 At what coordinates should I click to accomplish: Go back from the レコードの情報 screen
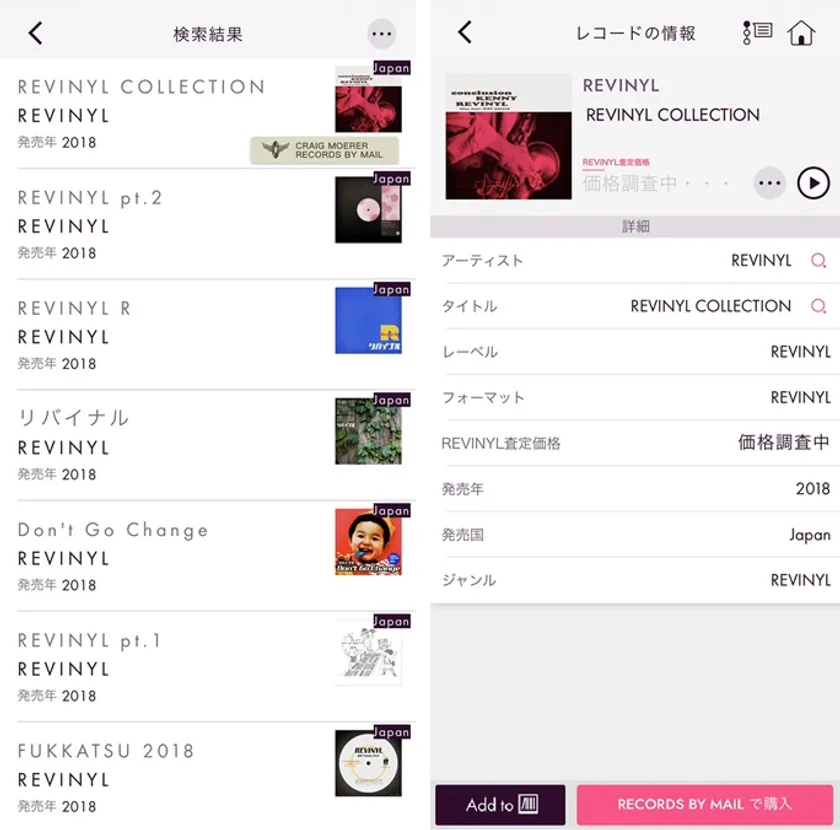[464, 32]
